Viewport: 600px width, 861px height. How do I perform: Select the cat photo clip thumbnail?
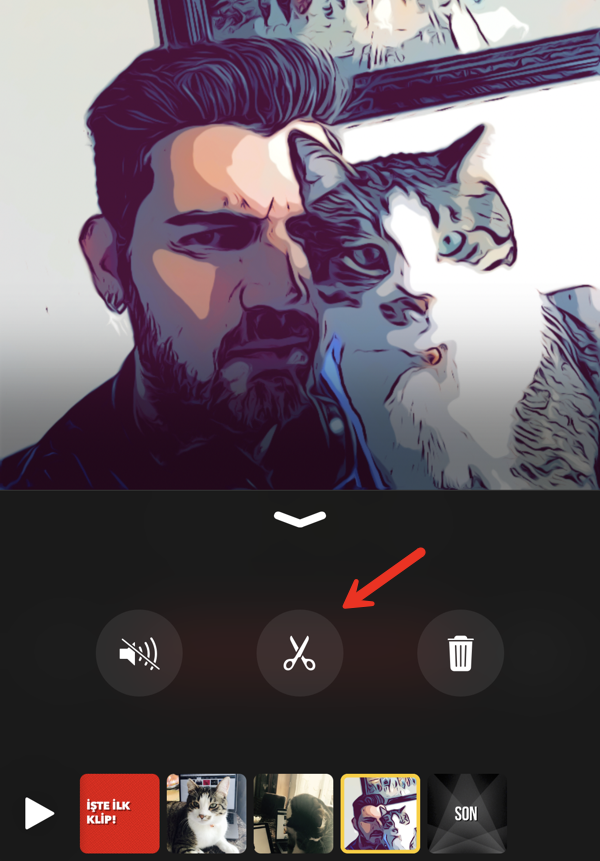pyautogui.click(x=206, y=813)
